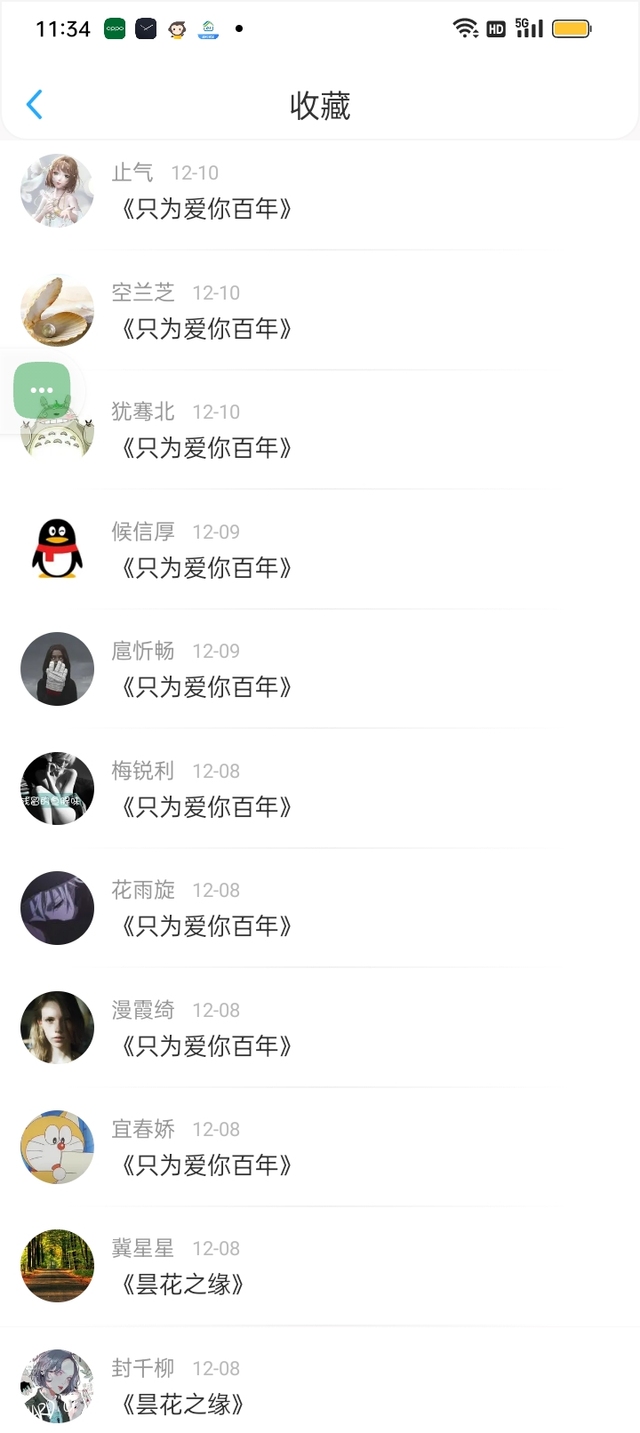Viewport: 640px width, 1433px height.
Task: Open 冀星星's 《昙花之缘》 entry
Action: coord(183,1285)
